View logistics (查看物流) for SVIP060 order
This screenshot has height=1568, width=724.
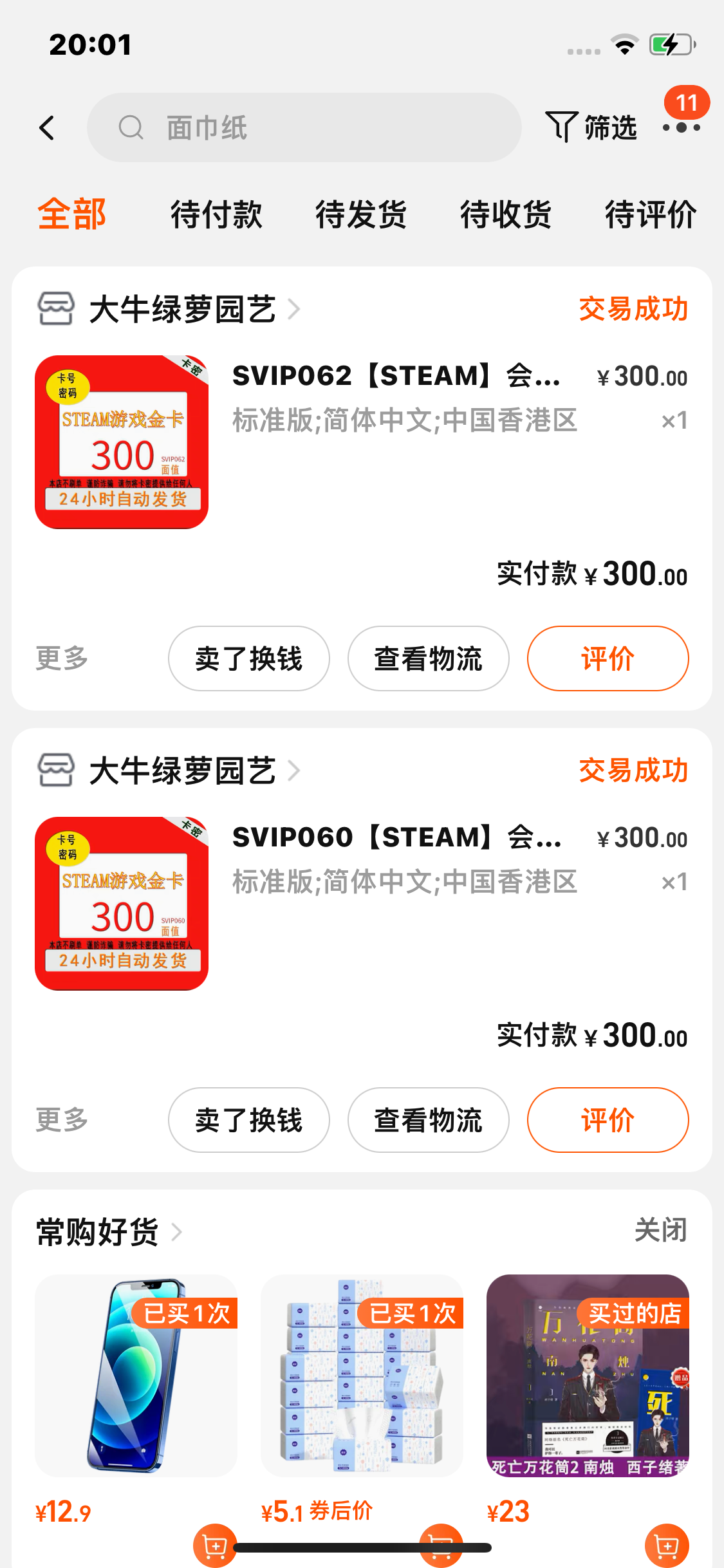(x=428, y=1120)
